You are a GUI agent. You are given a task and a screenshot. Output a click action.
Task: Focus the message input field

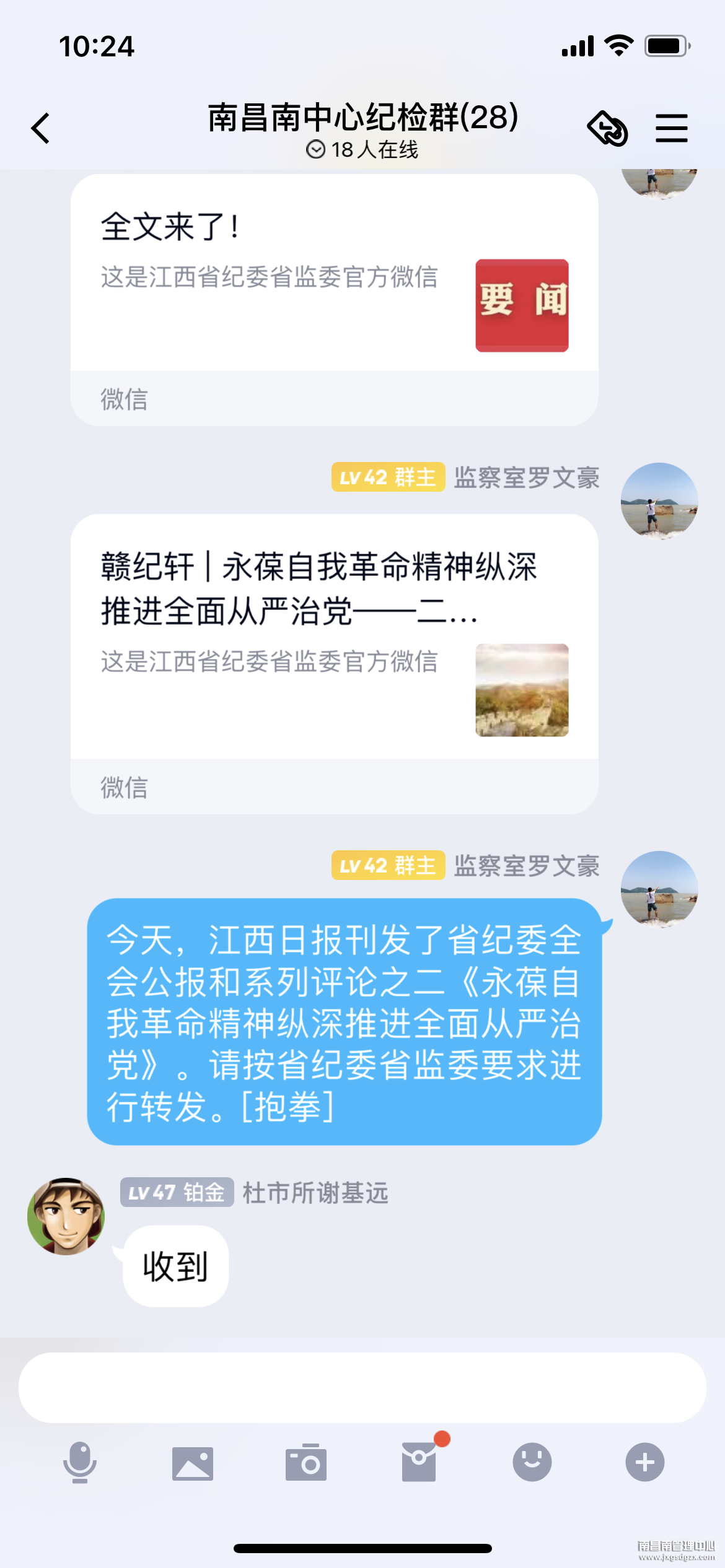[x=362, y=1388]
